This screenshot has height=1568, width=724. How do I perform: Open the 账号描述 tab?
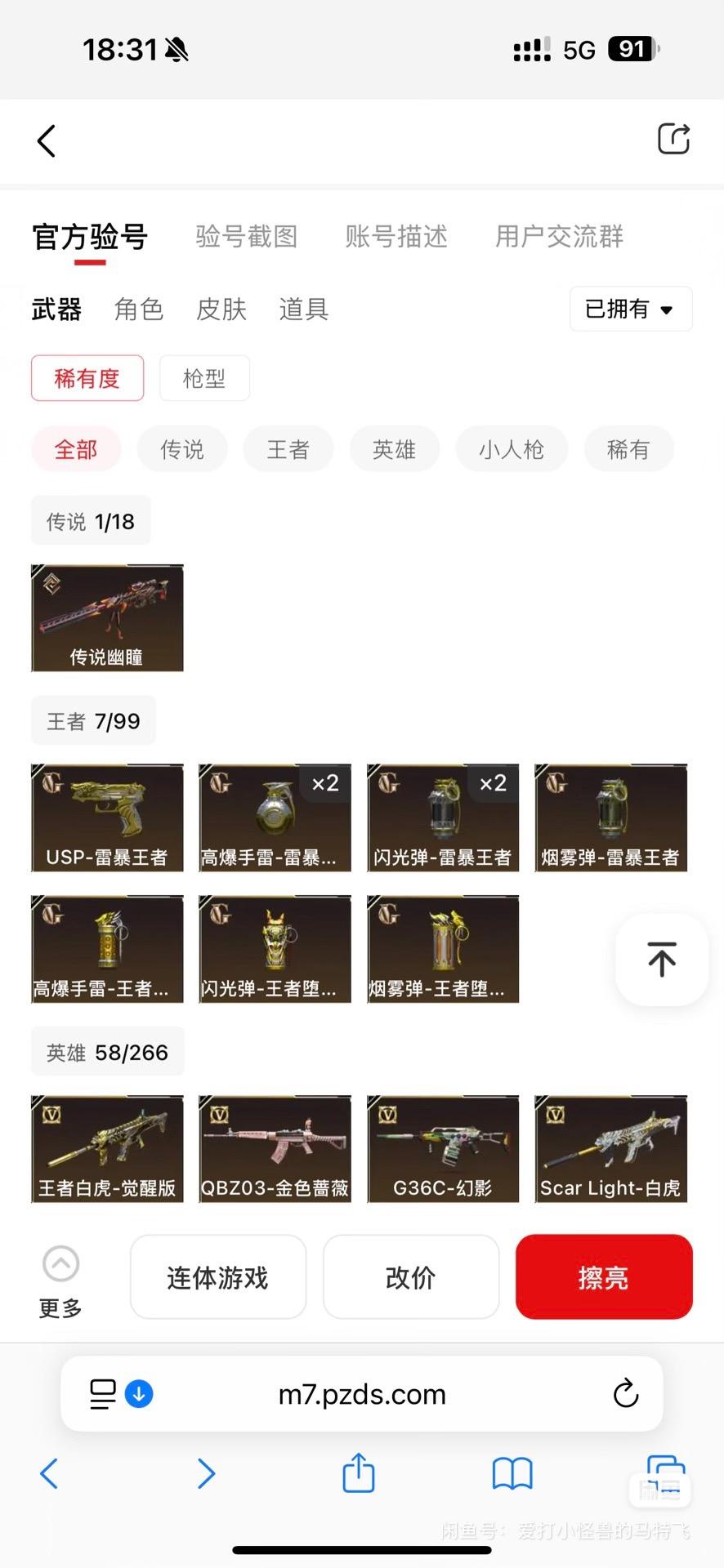396,237
